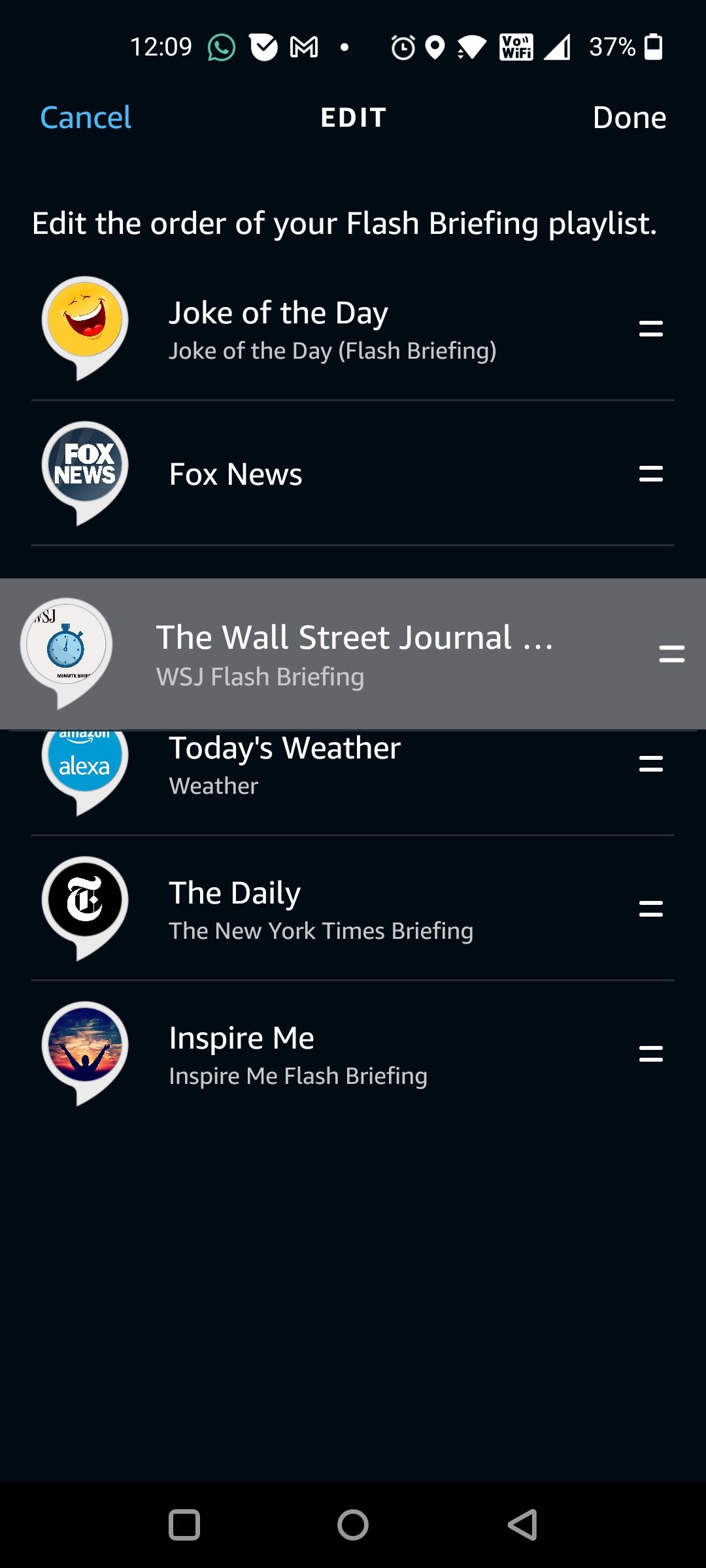Tap the reorder handle for Fox News
706x1568 pixels.
coord(650,474)
